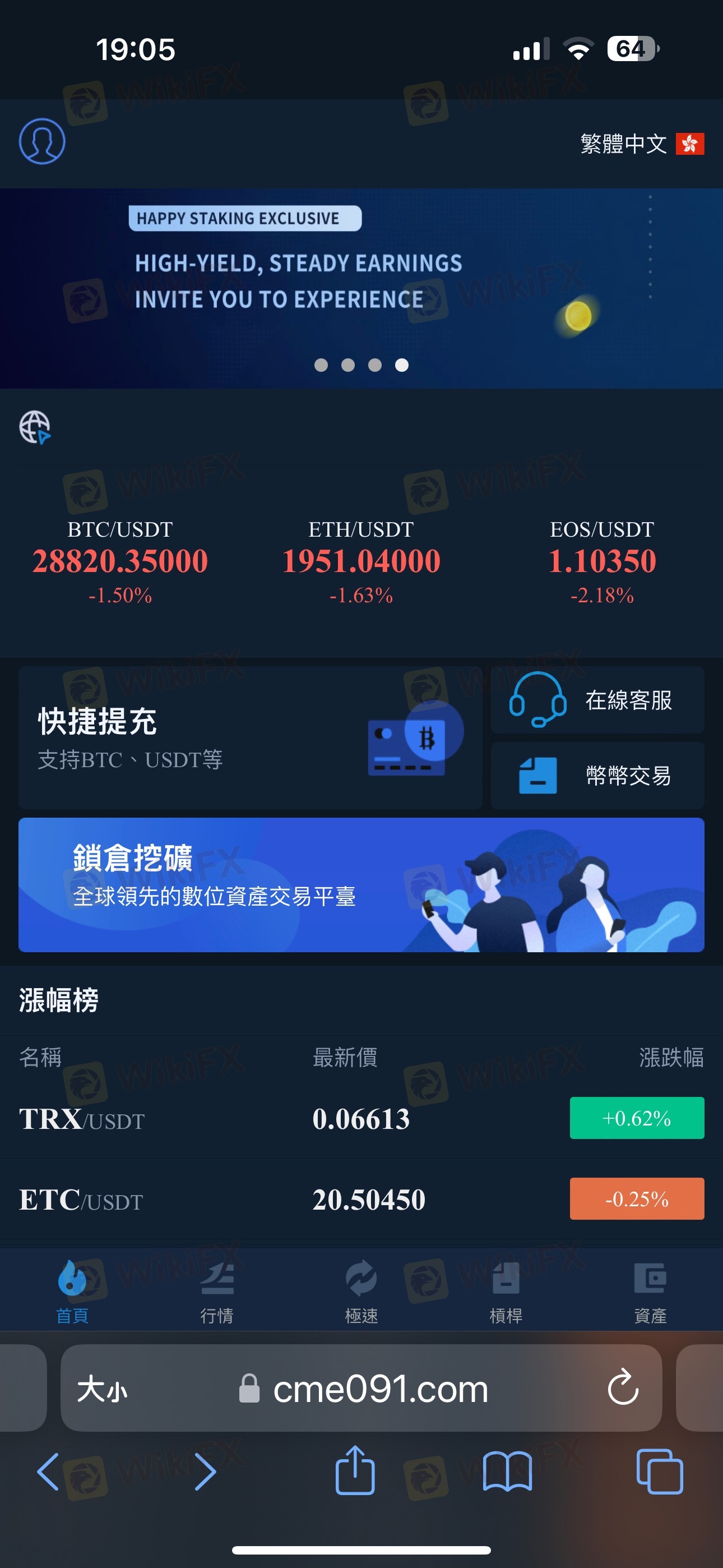Change language from 繁體中文

click(x=642, y=144)
